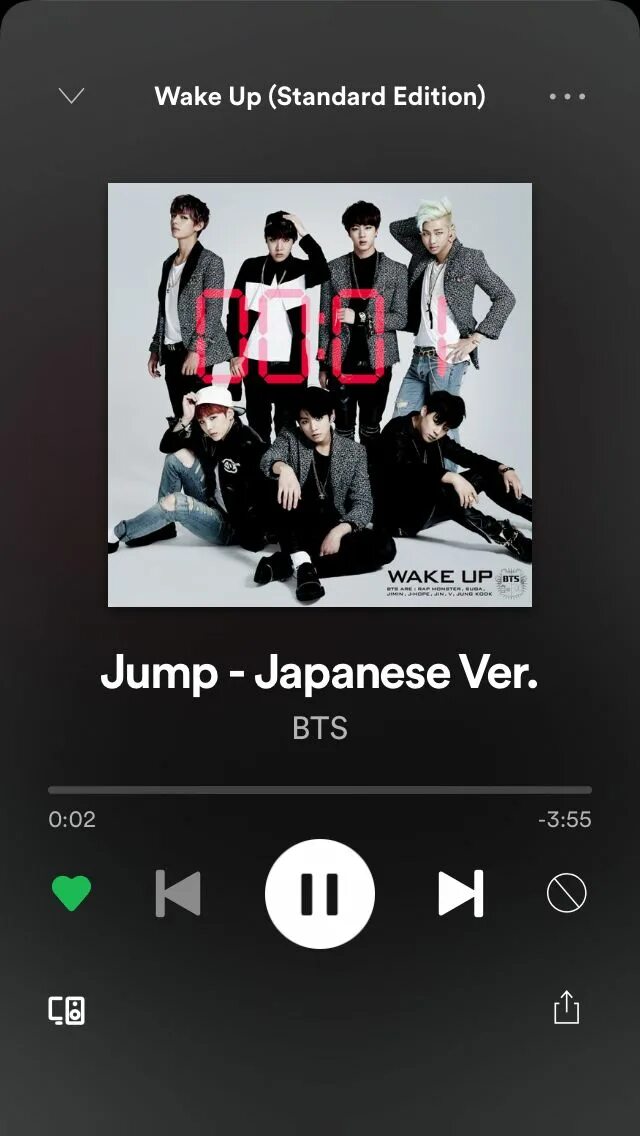The image size is (640, 1136).
Task: Skip to the next track
Action: (x=461, y=894)
